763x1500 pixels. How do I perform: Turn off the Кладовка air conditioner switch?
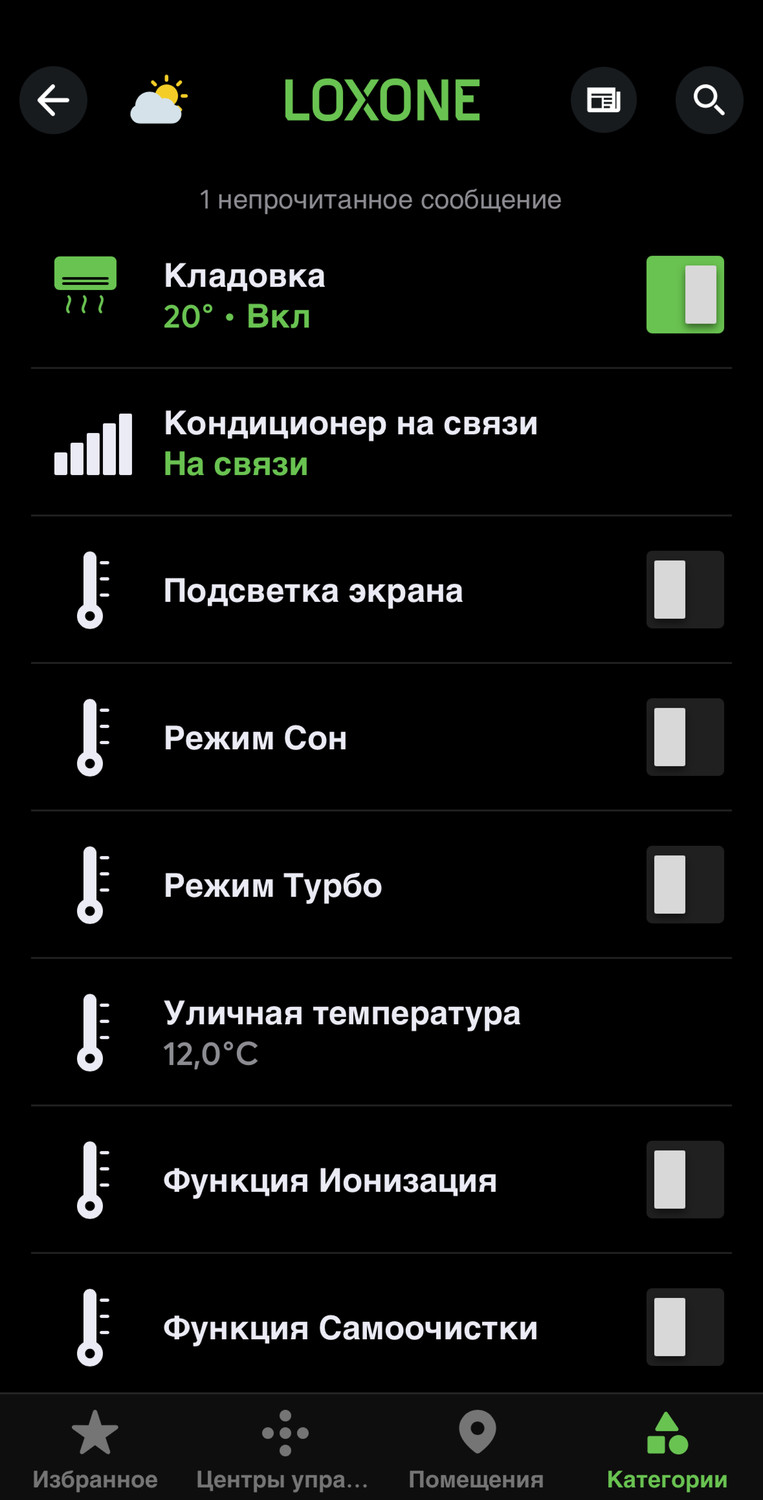(684, 294)
